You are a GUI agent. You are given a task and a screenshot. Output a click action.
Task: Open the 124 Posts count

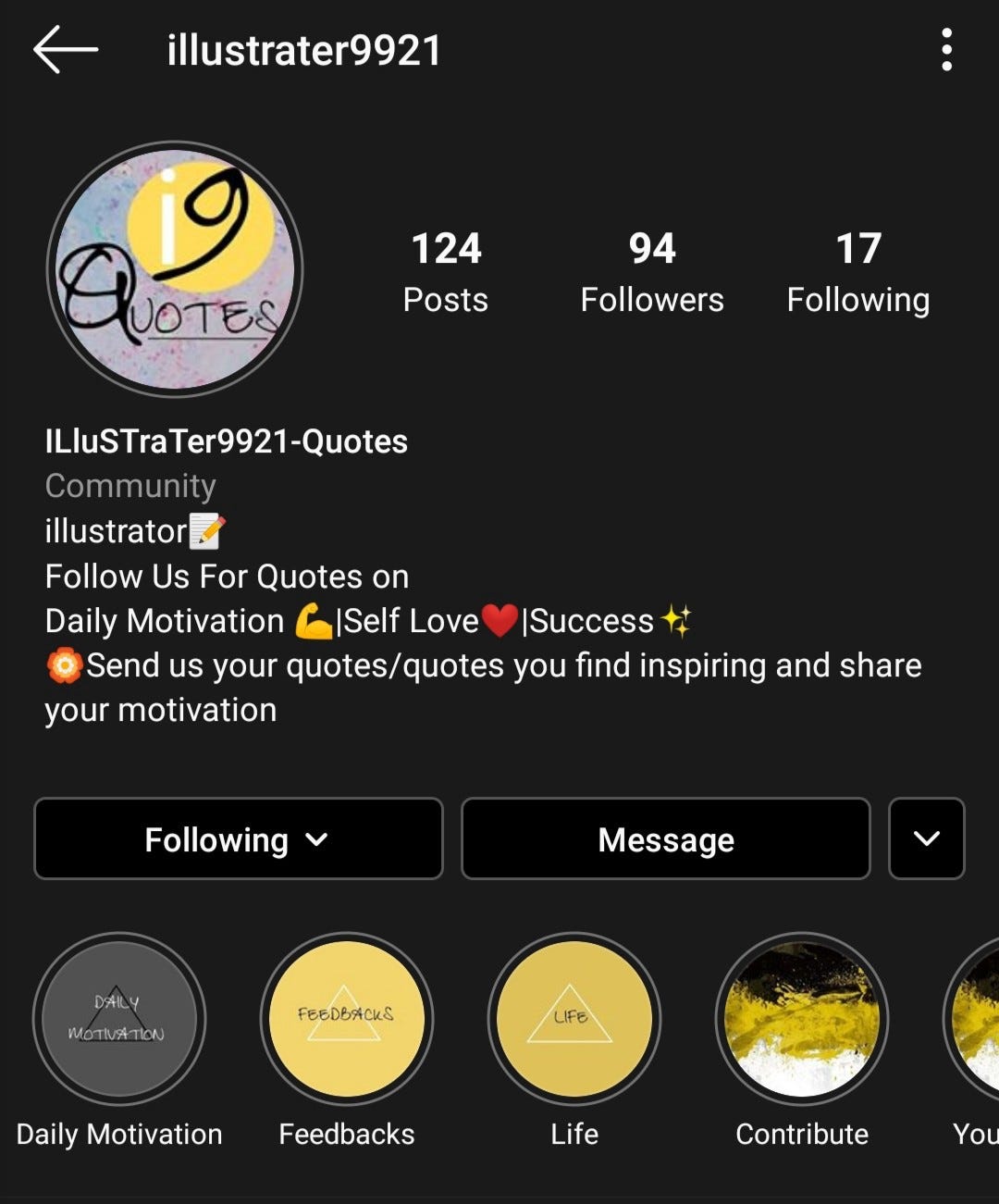[x=446, y=272]
